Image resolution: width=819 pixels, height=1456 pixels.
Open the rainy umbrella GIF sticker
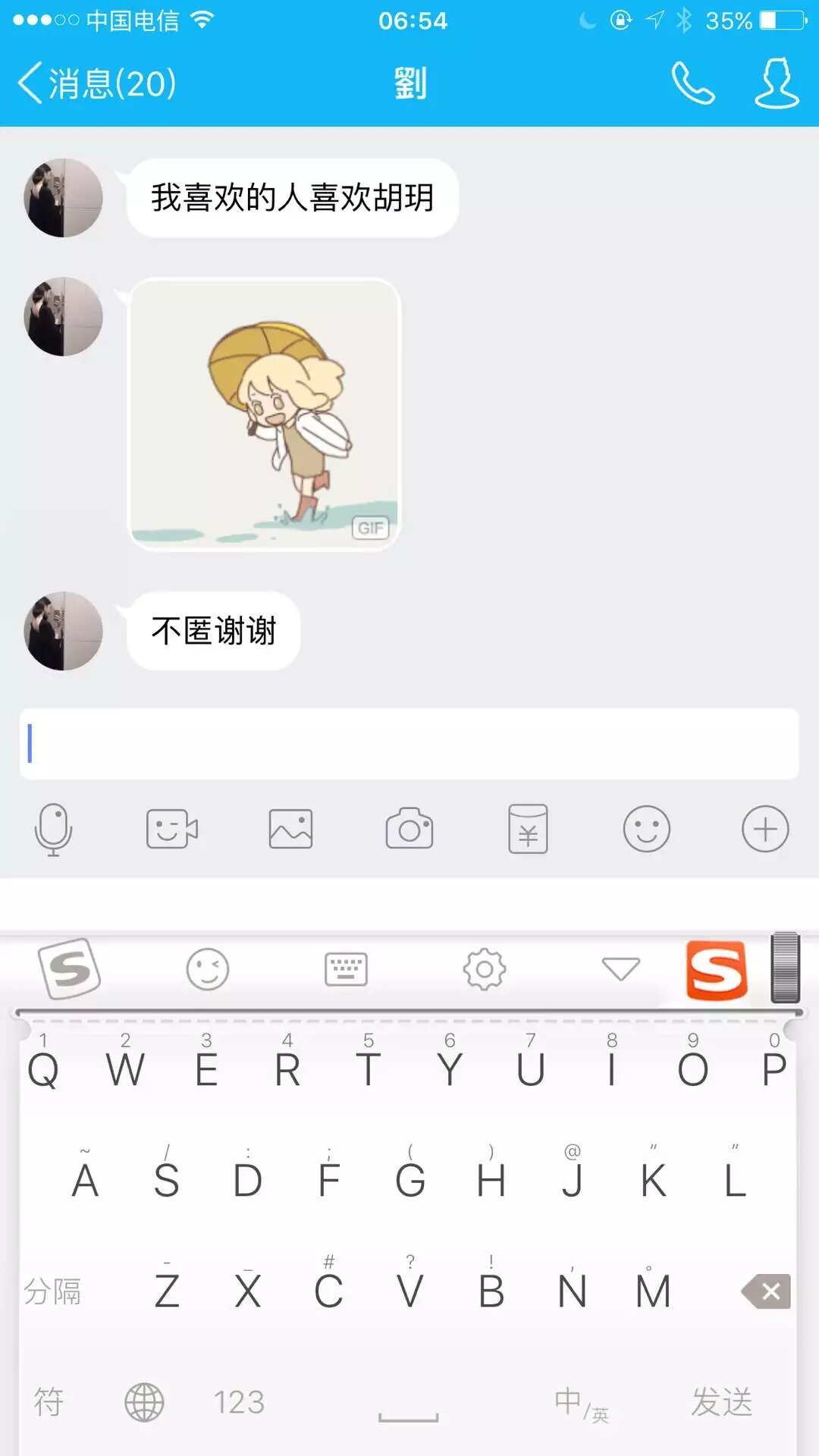(x=264, y=414)
